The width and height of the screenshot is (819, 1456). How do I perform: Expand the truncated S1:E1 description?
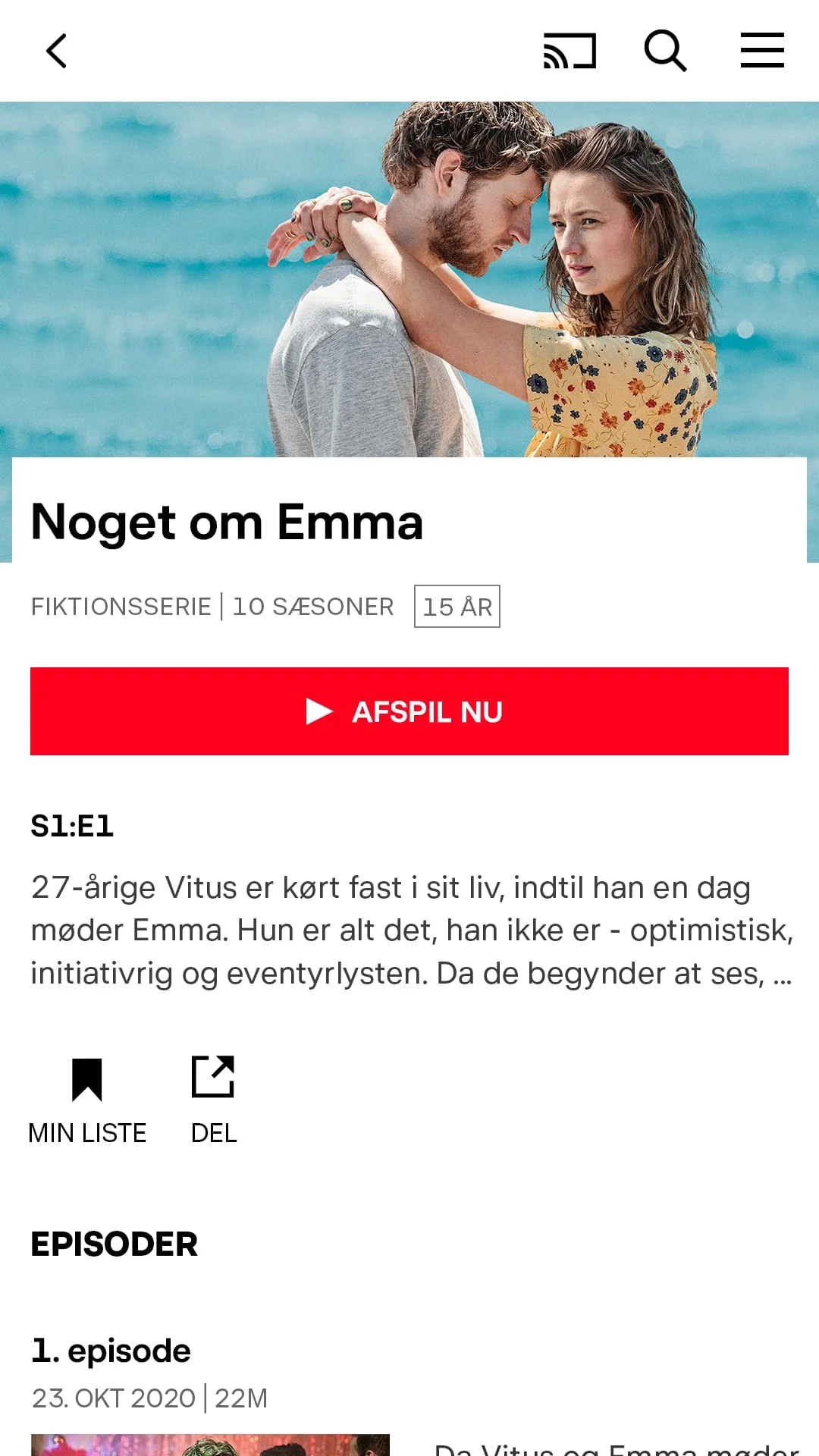(782, 975)
